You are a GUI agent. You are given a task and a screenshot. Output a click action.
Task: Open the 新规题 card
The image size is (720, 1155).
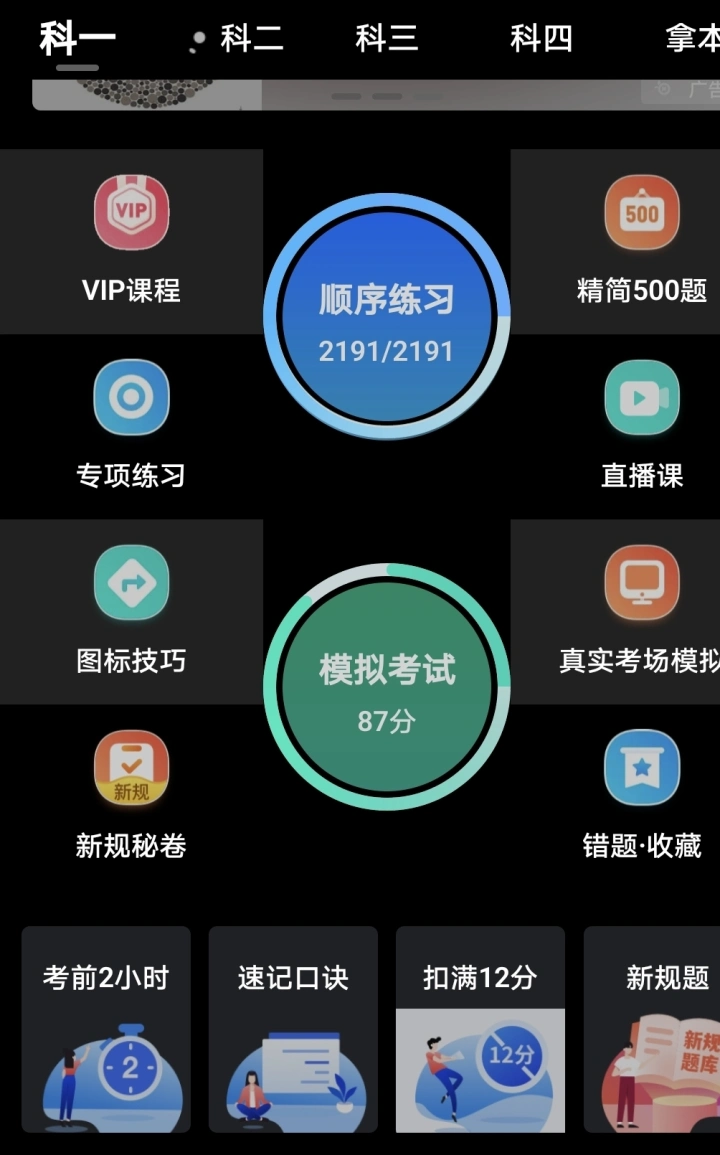[655, 1030]
